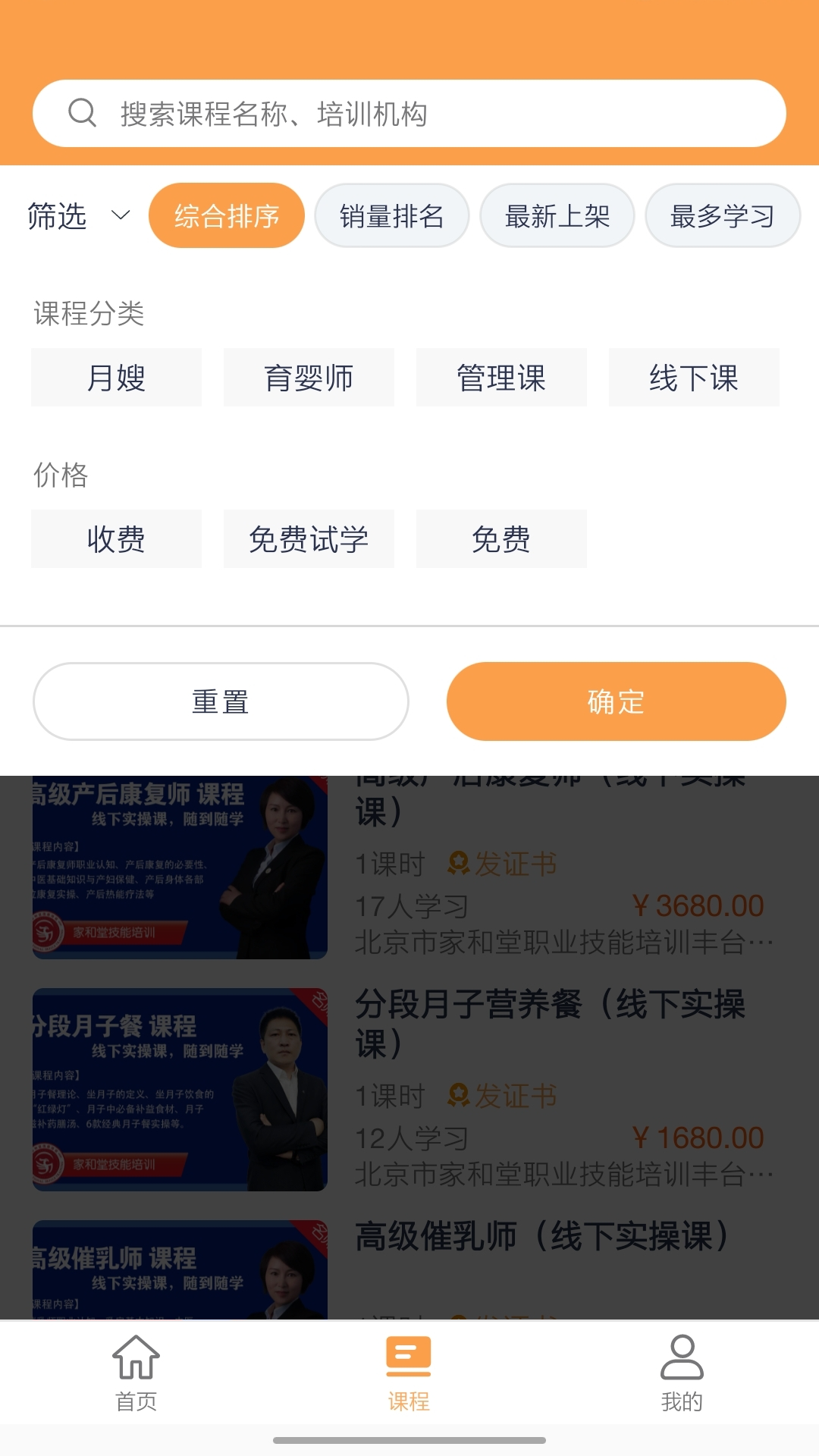Expand the 筛选 filter dropdown
The image size is (819, 1456).
(x=74, y=216)
